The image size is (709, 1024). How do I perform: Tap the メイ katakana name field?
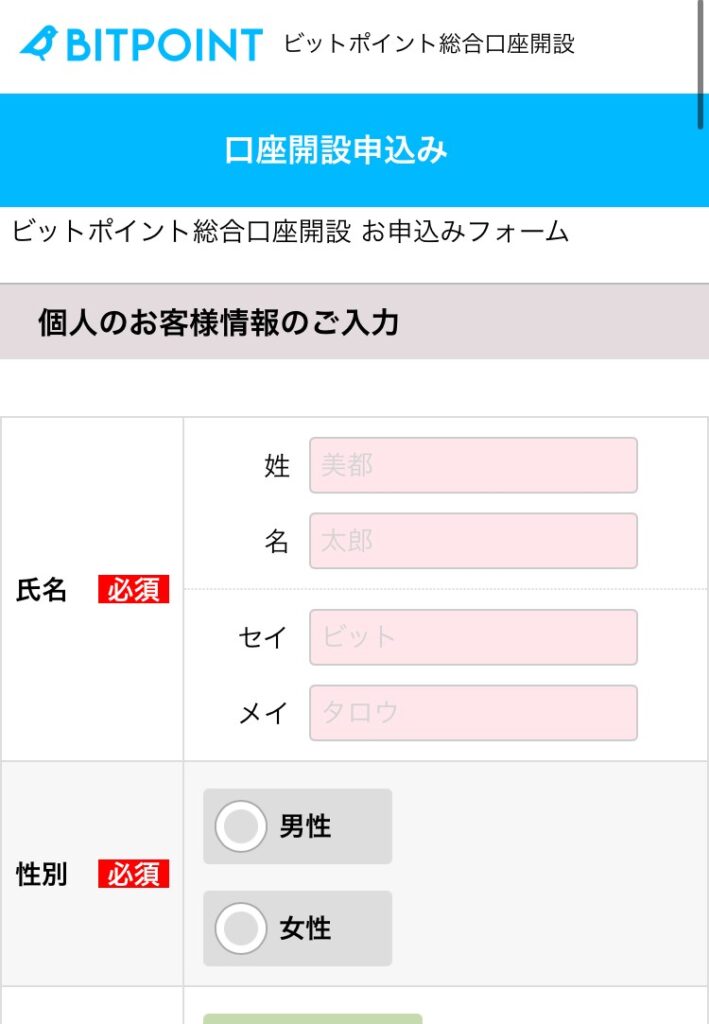click(473, 713)
